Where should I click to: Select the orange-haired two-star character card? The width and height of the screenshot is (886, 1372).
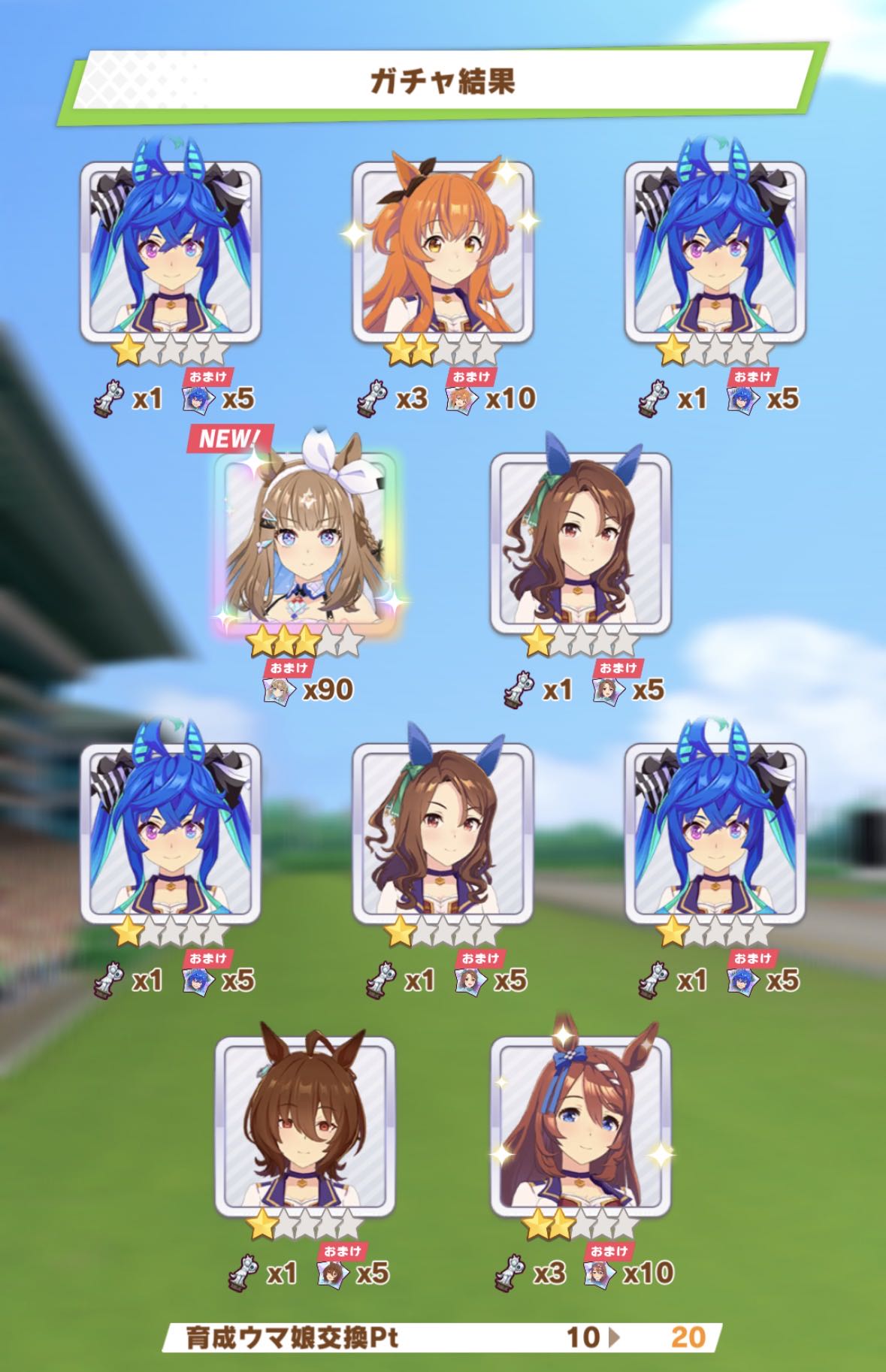tap(443, 252)
